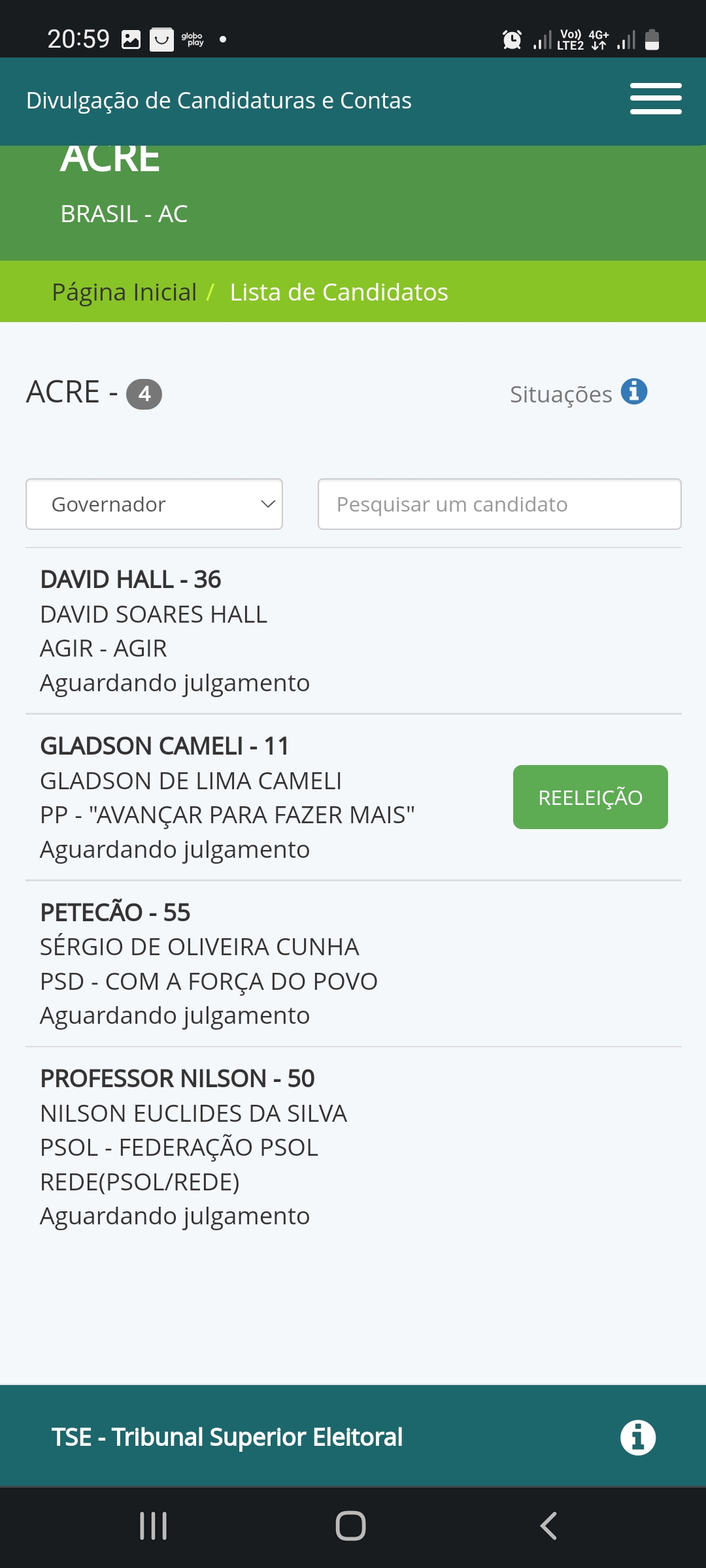This screenshot has width=706, height=1568.
Task: Open recent apps from navigation bar
Action: pos(154,1526)
